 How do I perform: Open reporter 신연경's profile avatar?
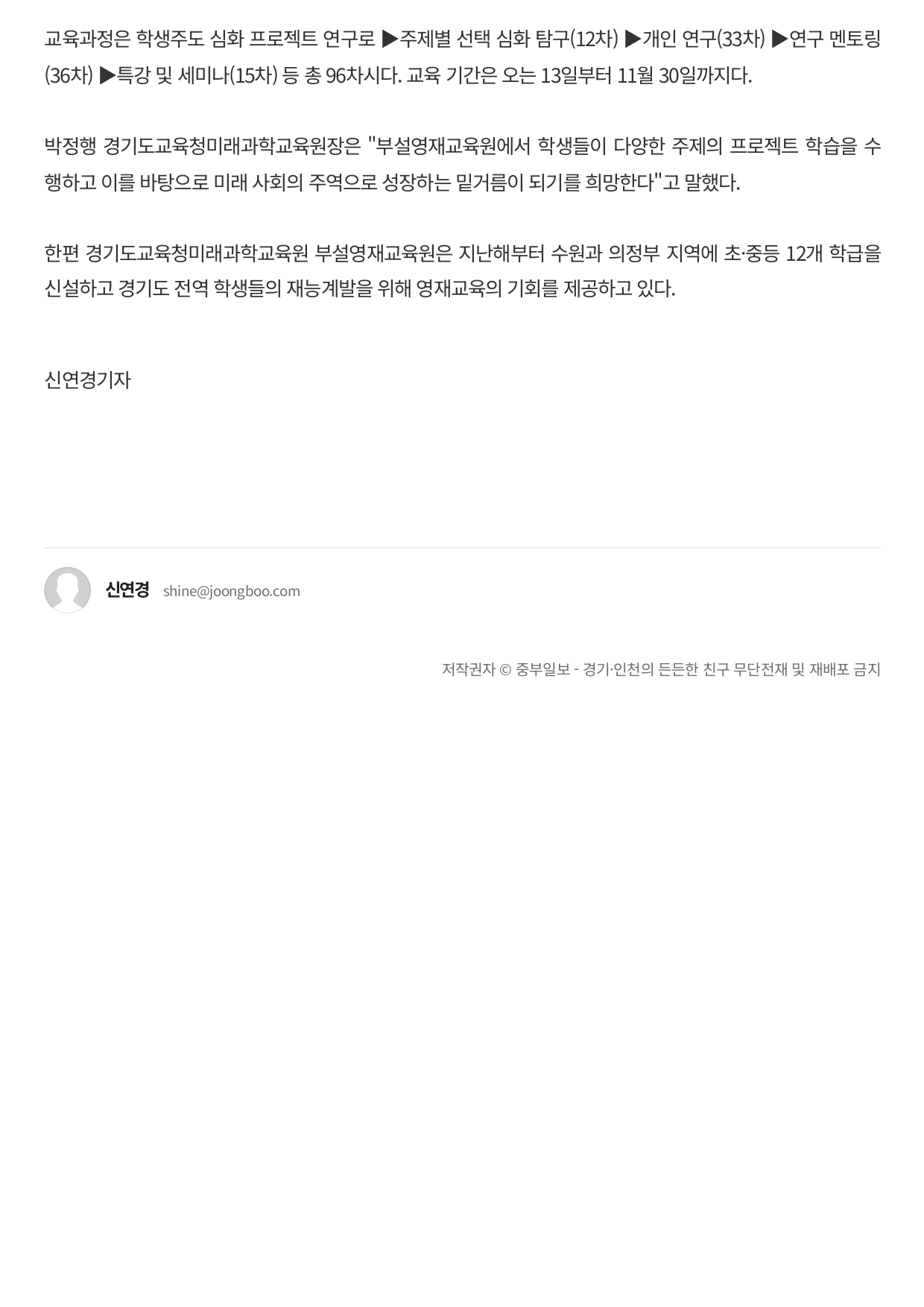click(67, 590)
